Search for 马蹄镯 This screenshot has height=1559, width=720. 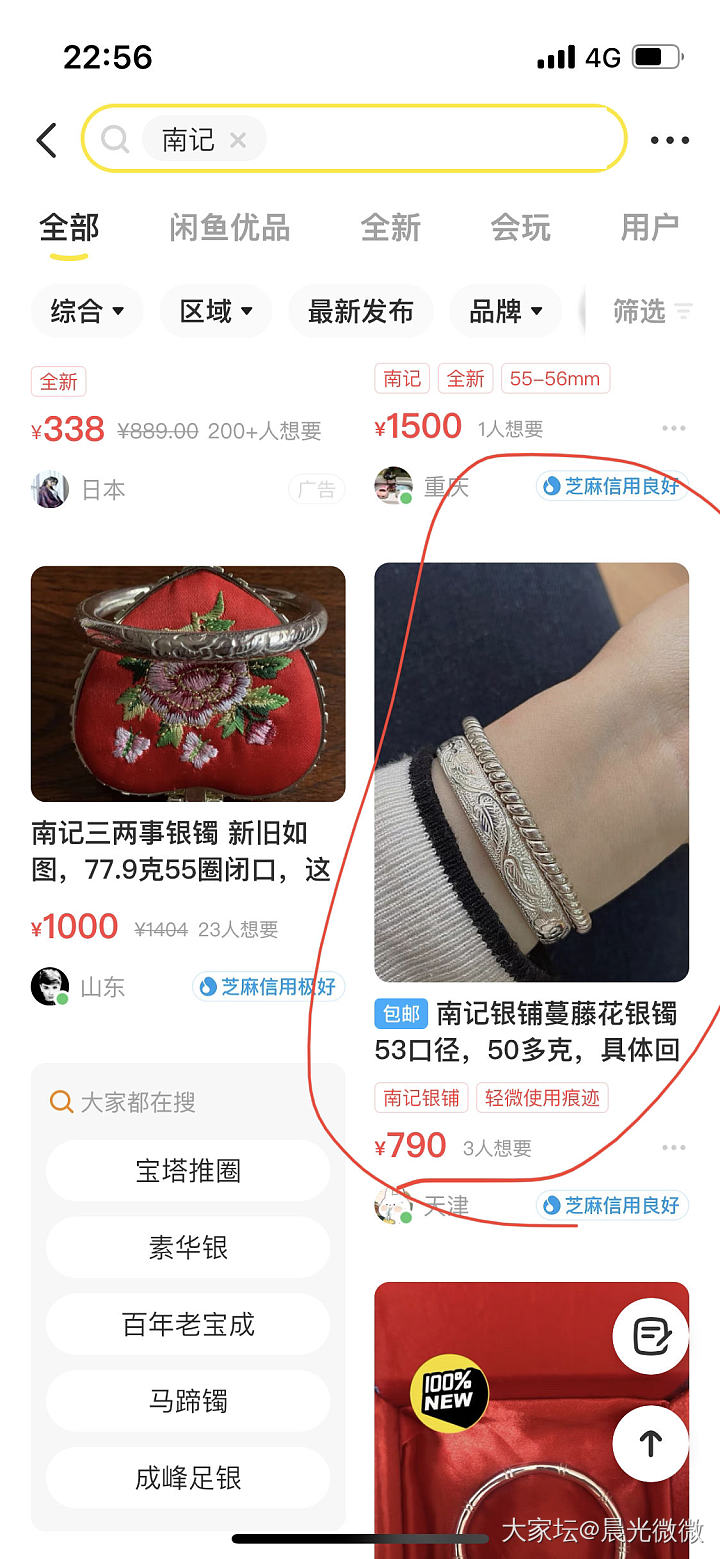[188, 1401]
